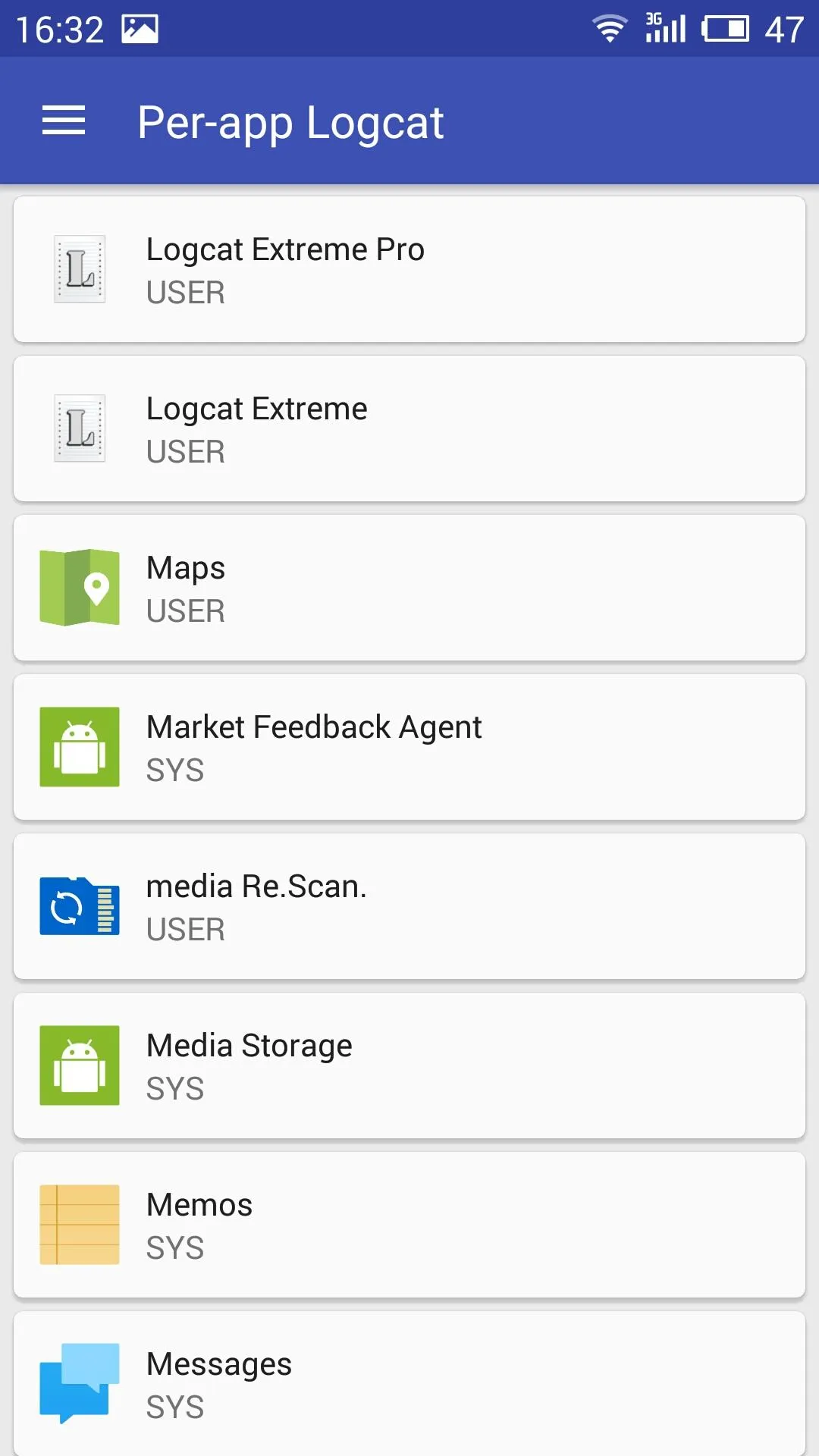Image resolution: width=819 pixels, height=1456 pixels.
Task: Click the Logcat Extreme app icon
Action: (79, 428)
